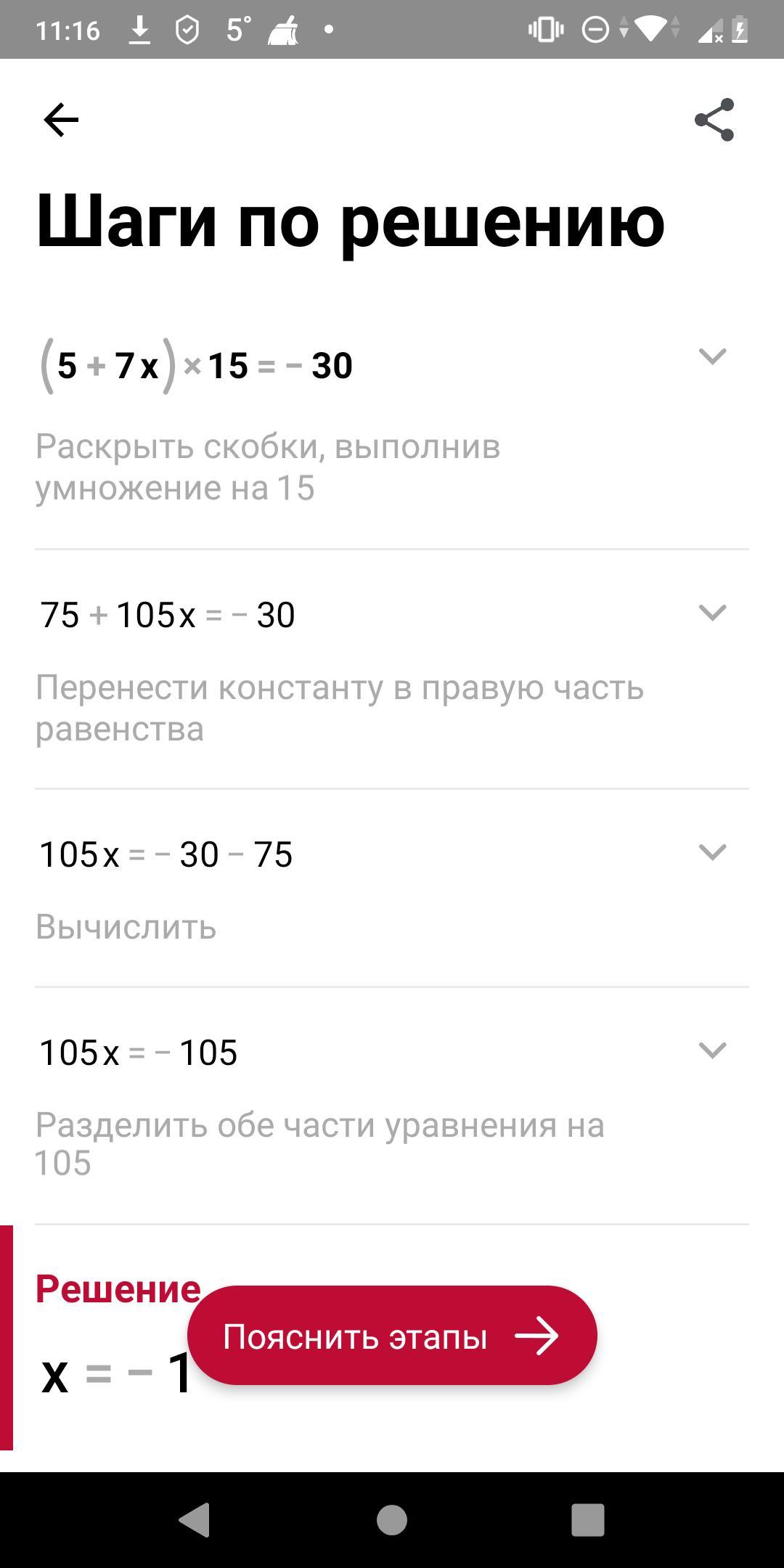Screen dimensions: 784x1568
Task: Expand the (5 + 7x) × 15 = −30 step
Action: [712, 356]
